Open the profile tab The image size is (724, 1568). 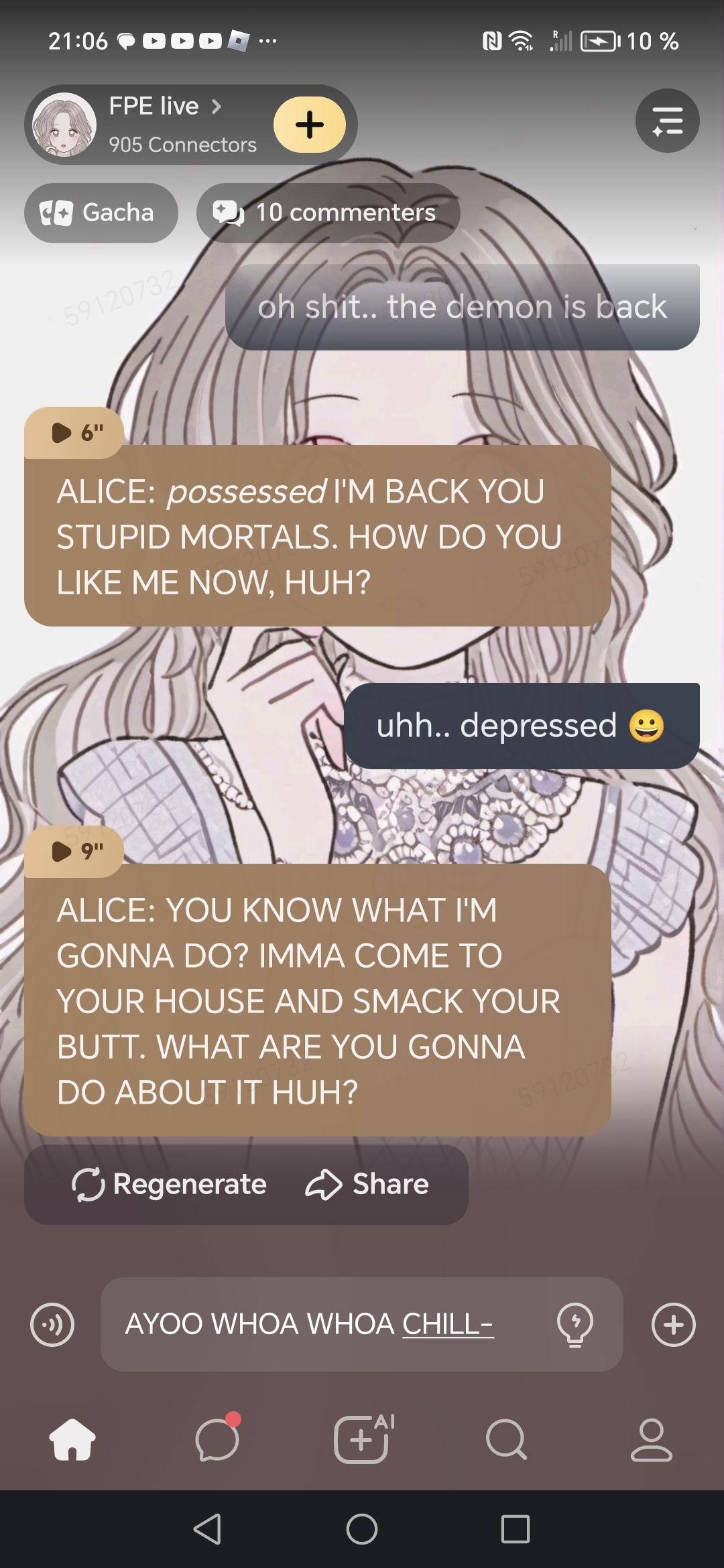(x=651, y=1439)
